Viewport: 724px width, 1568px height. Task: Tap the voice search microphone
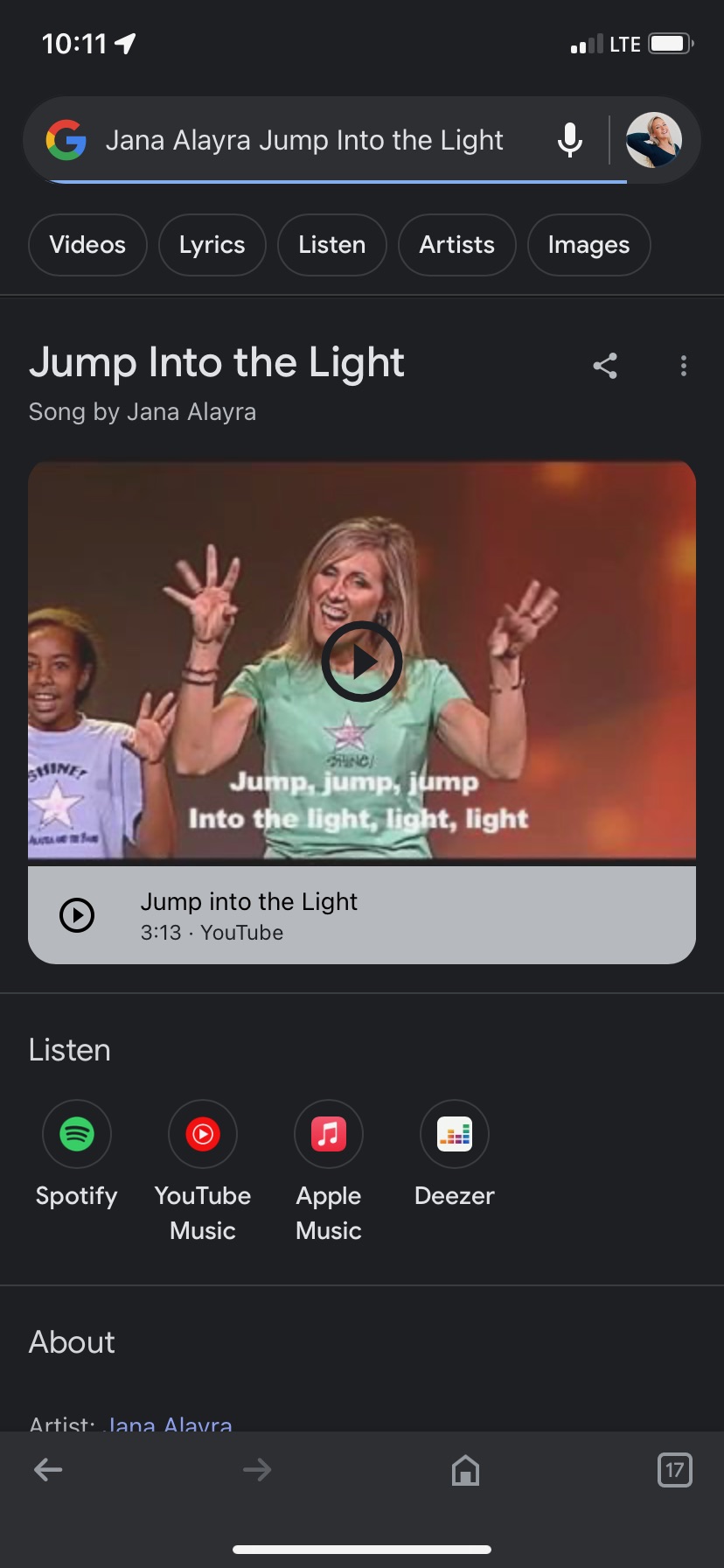click(570, 140)
